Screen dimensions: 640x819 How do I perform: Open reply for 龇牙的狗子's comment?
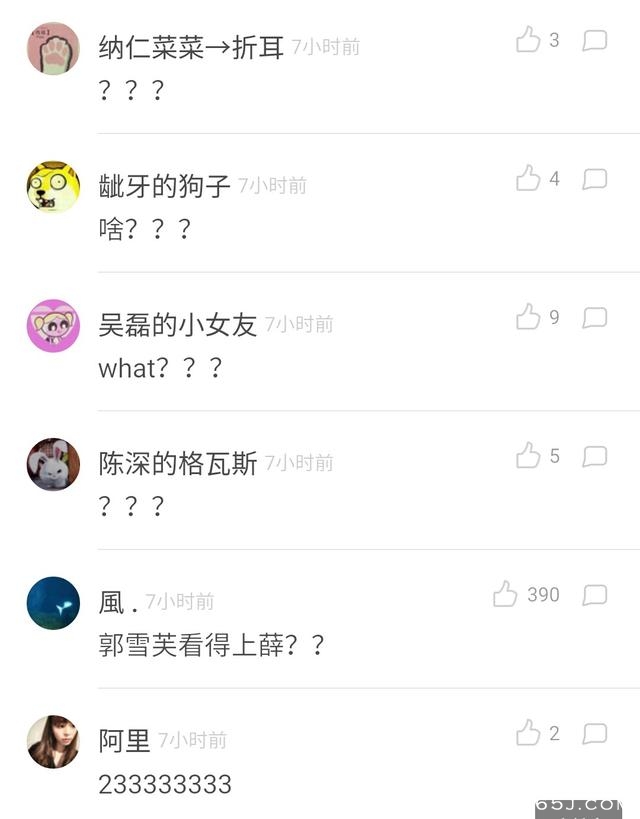(x=595, y=179)
